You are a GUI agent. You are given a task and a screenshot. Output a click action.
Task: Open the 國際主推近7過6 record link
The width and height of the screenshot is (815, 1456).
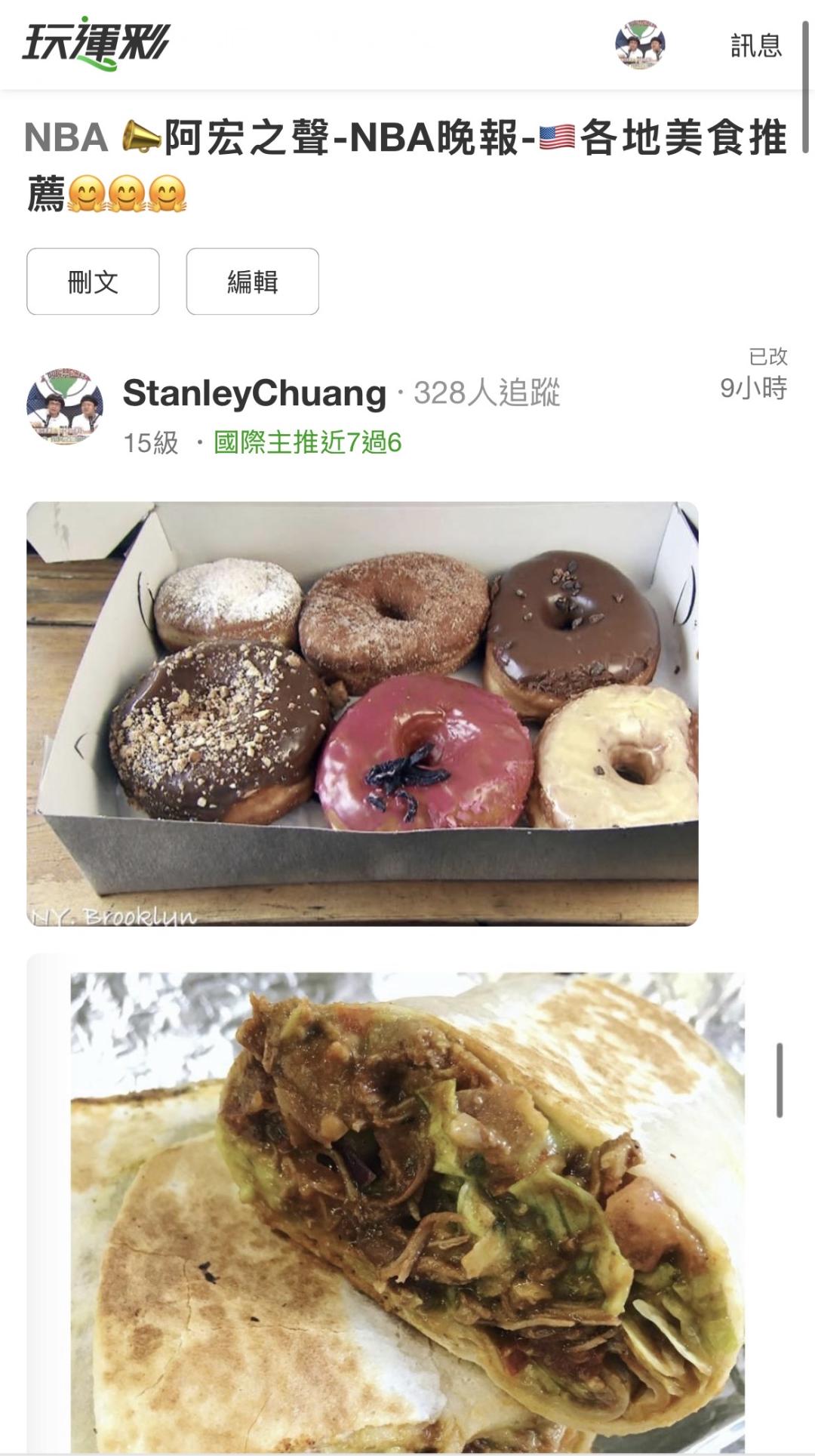(307, 442)
